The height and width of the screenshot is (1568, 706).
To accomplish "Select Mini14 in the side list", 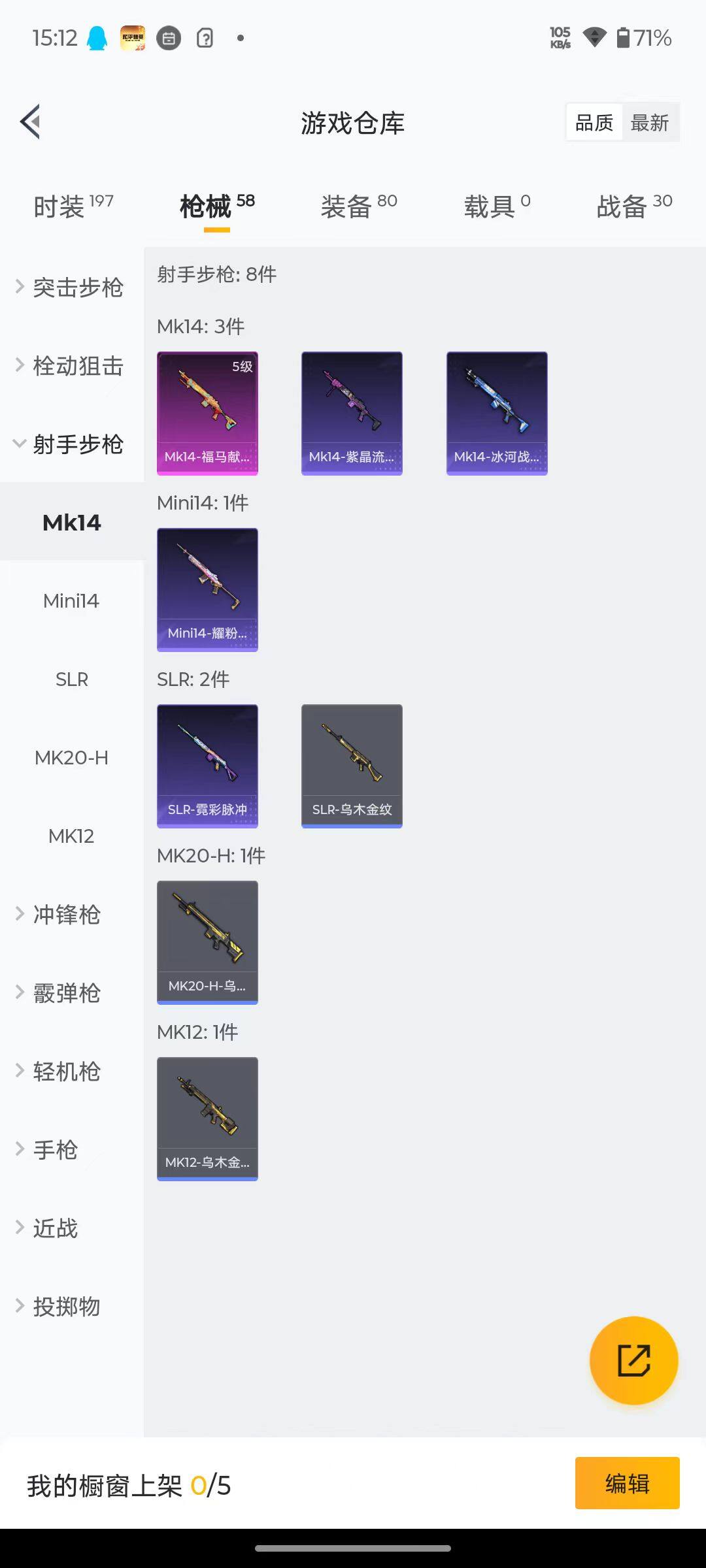I will click(71, 601).
